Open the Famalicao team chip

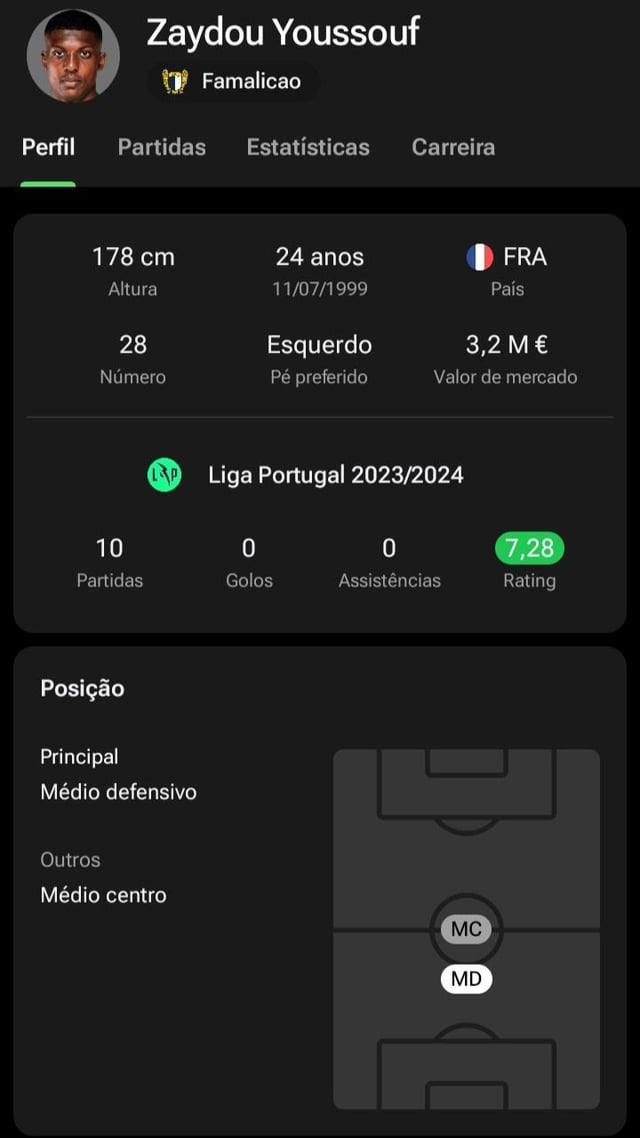click(233, 82)
